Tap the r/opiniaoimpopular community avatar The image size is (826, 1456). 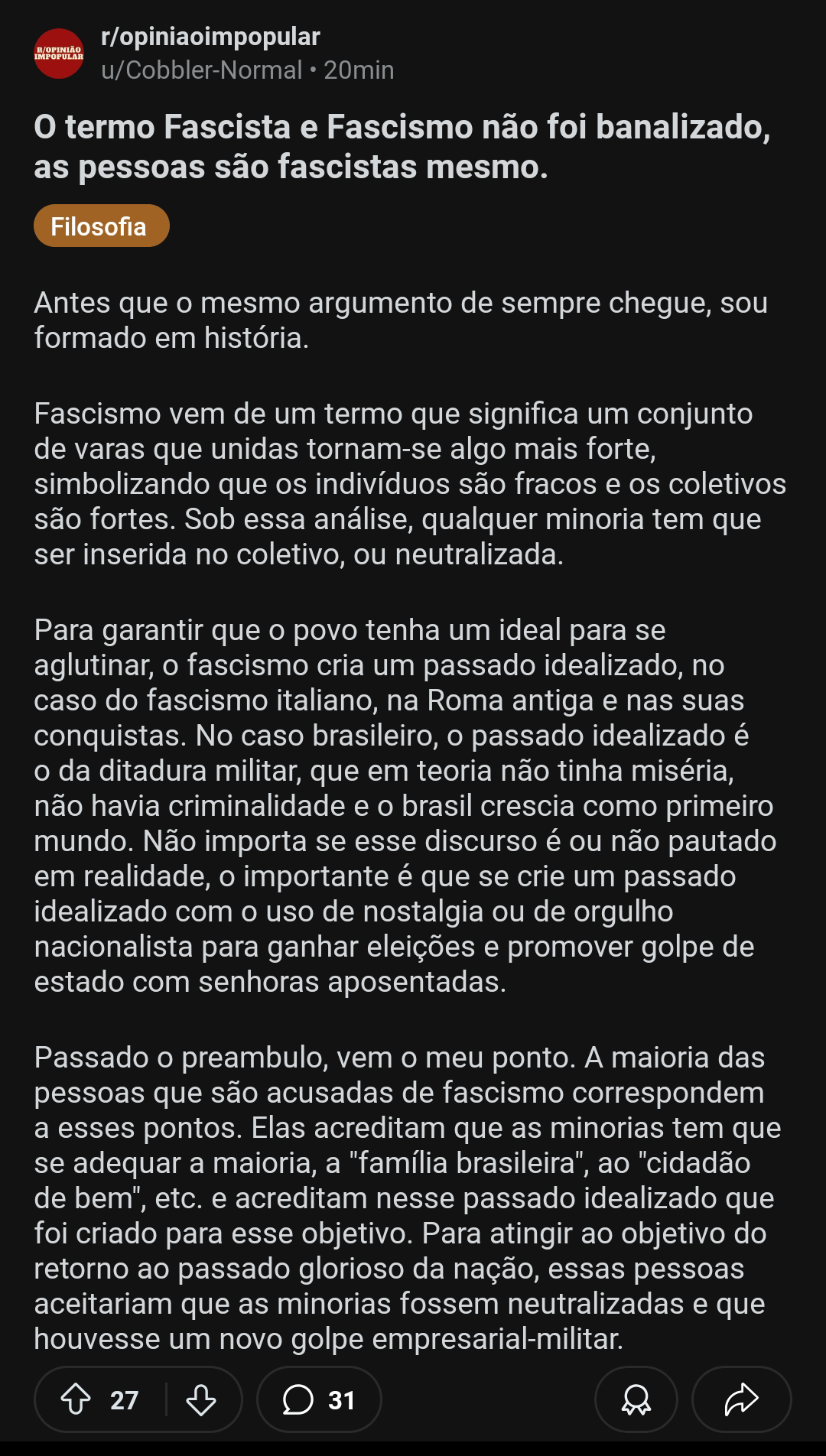59,54
